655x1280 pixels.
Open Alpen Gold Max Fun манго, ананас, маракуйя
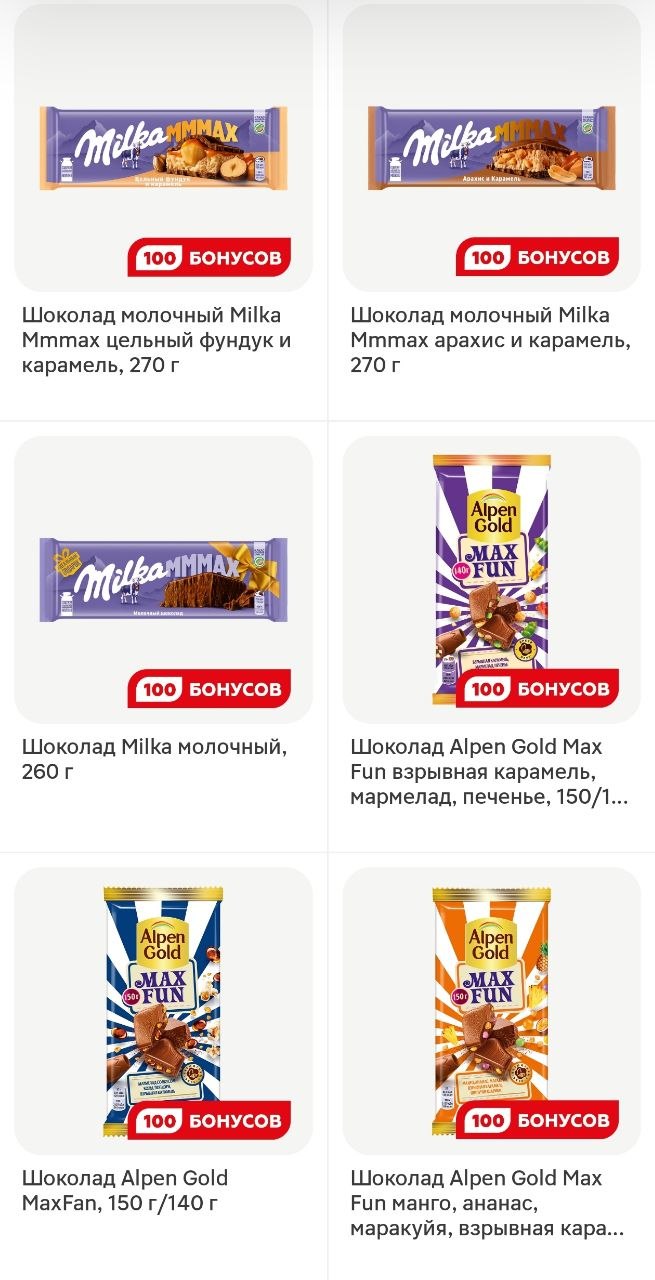point(491,1010)
